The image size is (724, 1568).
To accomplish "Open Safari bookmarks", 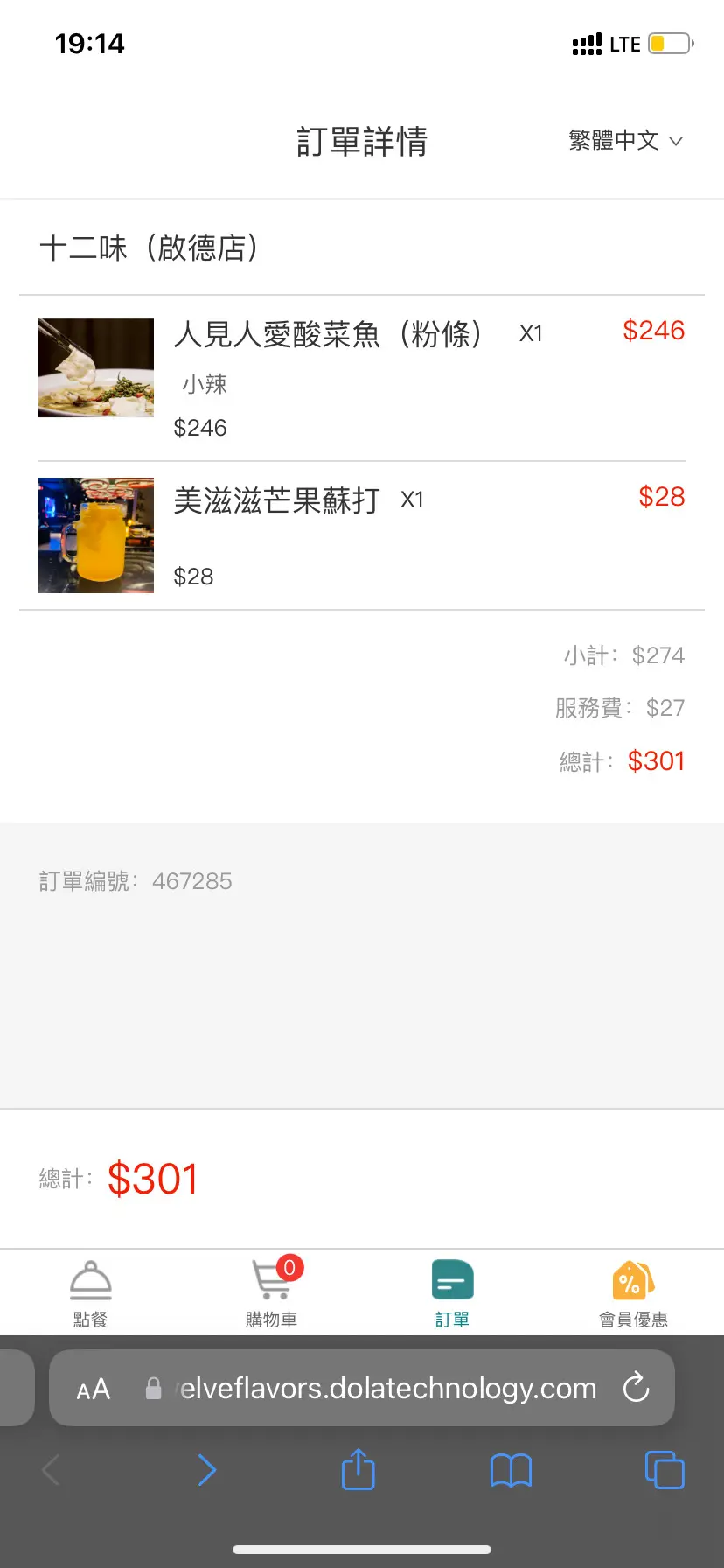I will [x=511, y=1470].
